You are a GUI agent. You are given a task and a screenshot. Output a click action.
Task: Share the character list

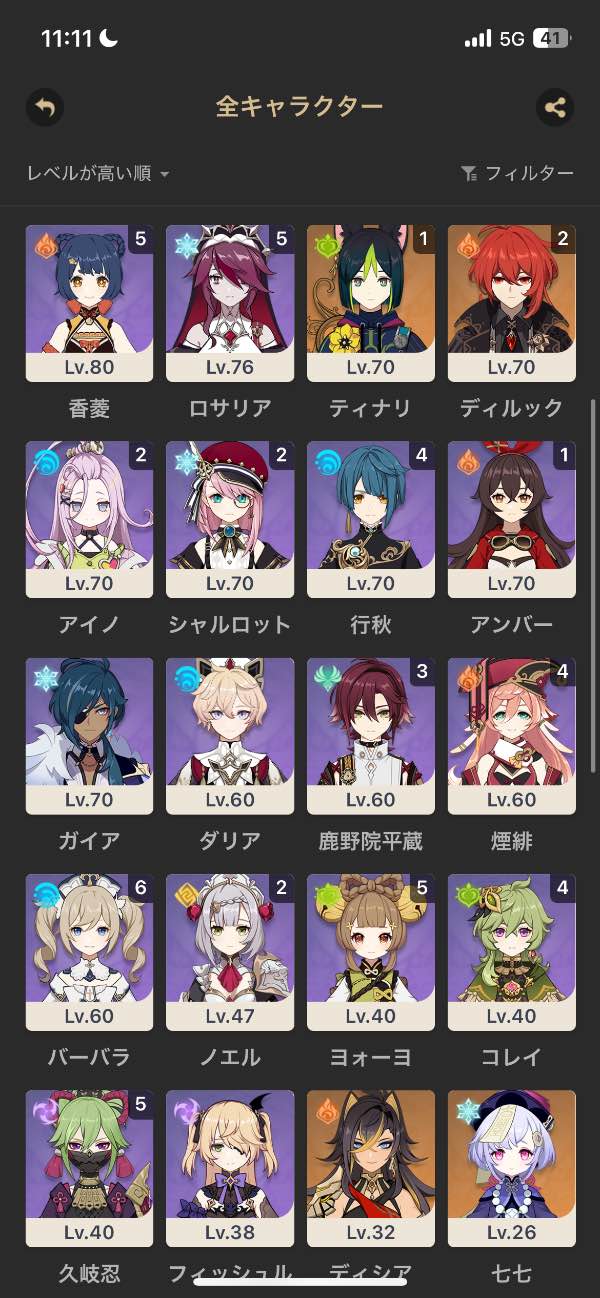(555, 107)
